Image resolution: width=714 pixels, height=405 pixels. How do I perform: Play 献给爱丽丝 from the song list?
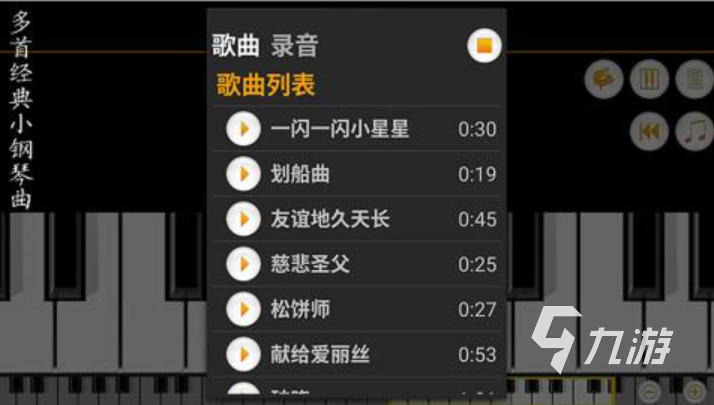[x=242, y=354]
